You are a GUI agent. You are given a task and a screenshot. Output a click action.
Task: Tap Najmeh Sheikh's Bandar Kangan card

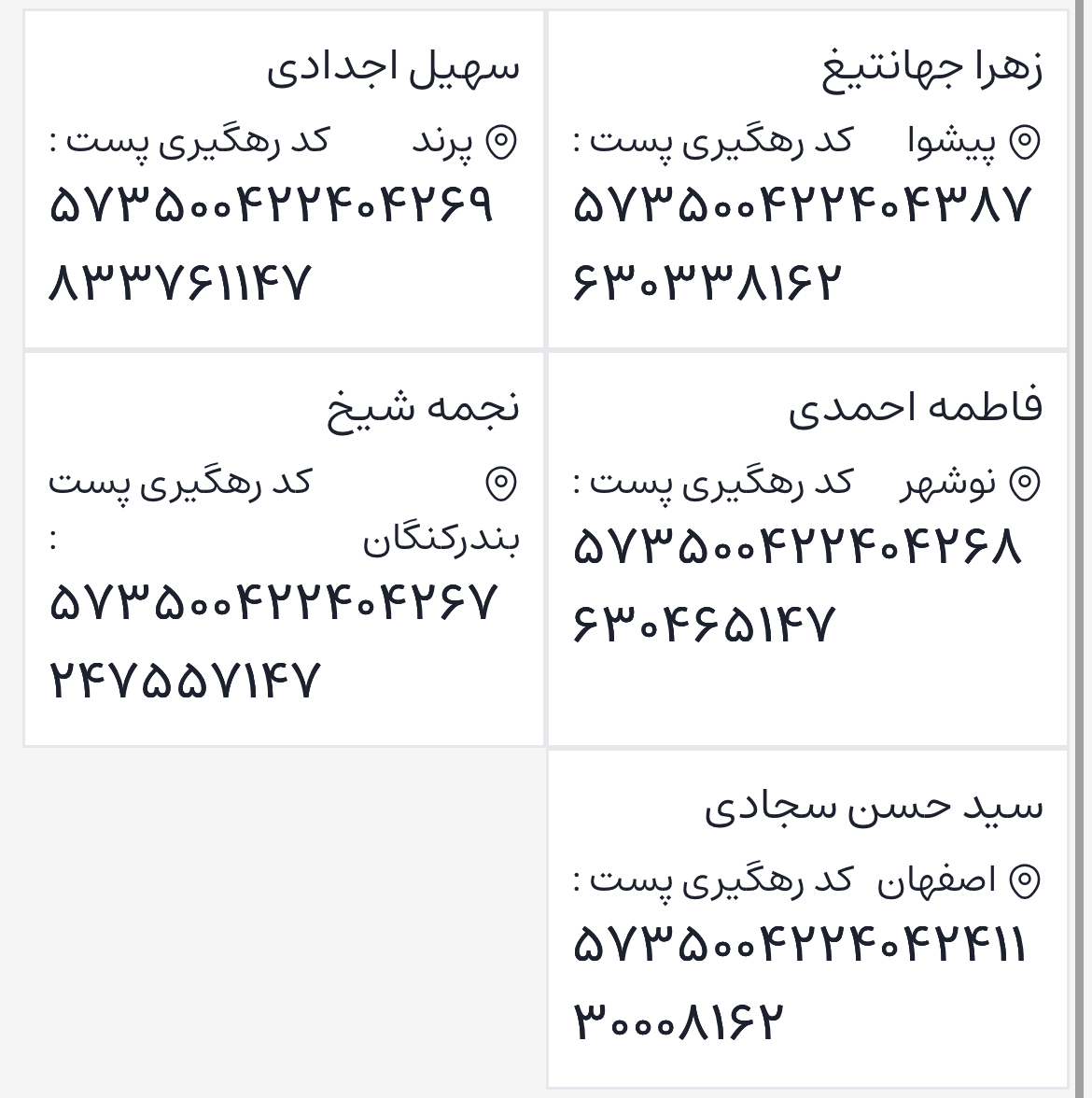(284, 548)
